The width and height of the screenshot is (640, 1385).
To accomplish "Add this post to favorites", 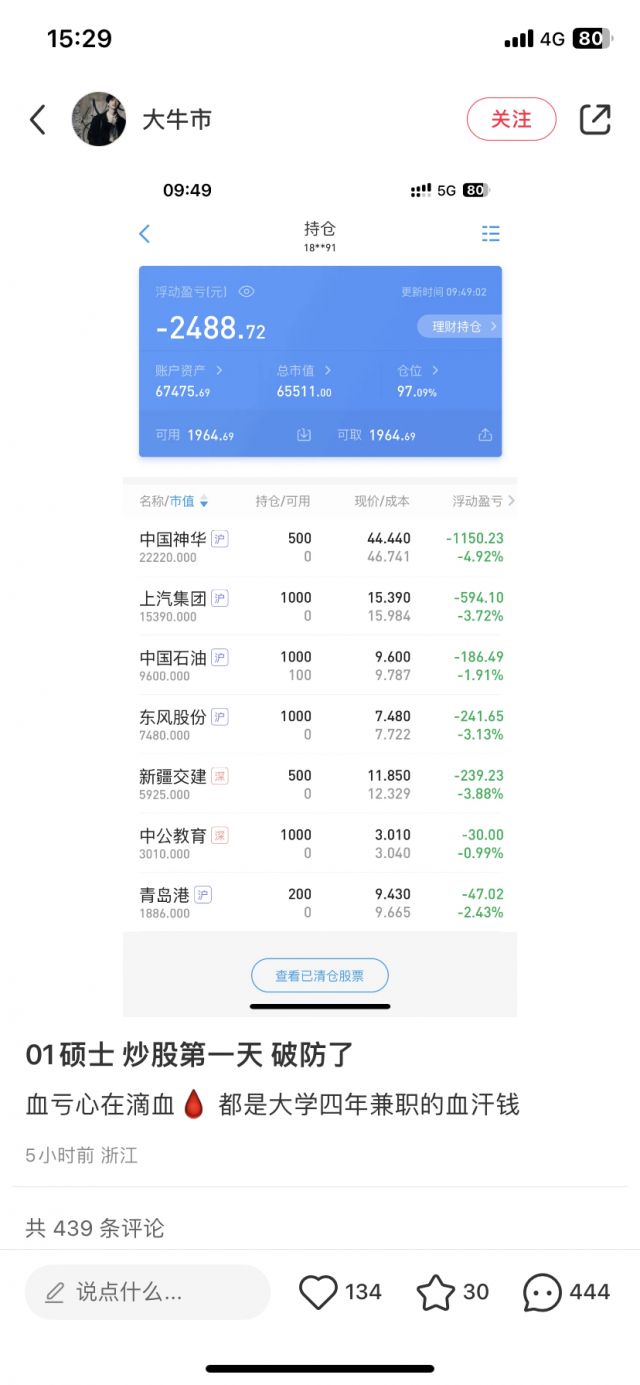I will [436, 1292].
